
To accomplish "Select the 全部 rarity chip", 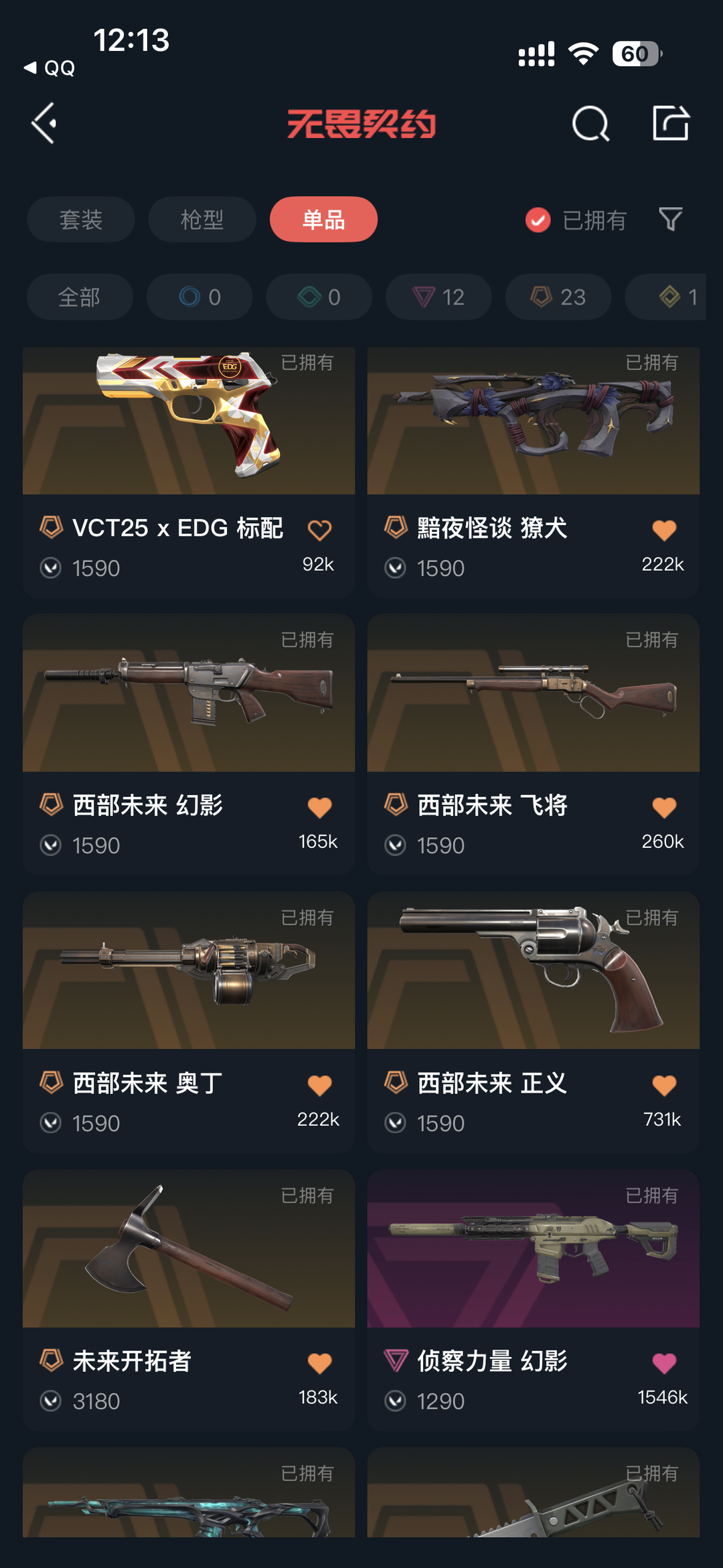I will (x=80, y=297).
